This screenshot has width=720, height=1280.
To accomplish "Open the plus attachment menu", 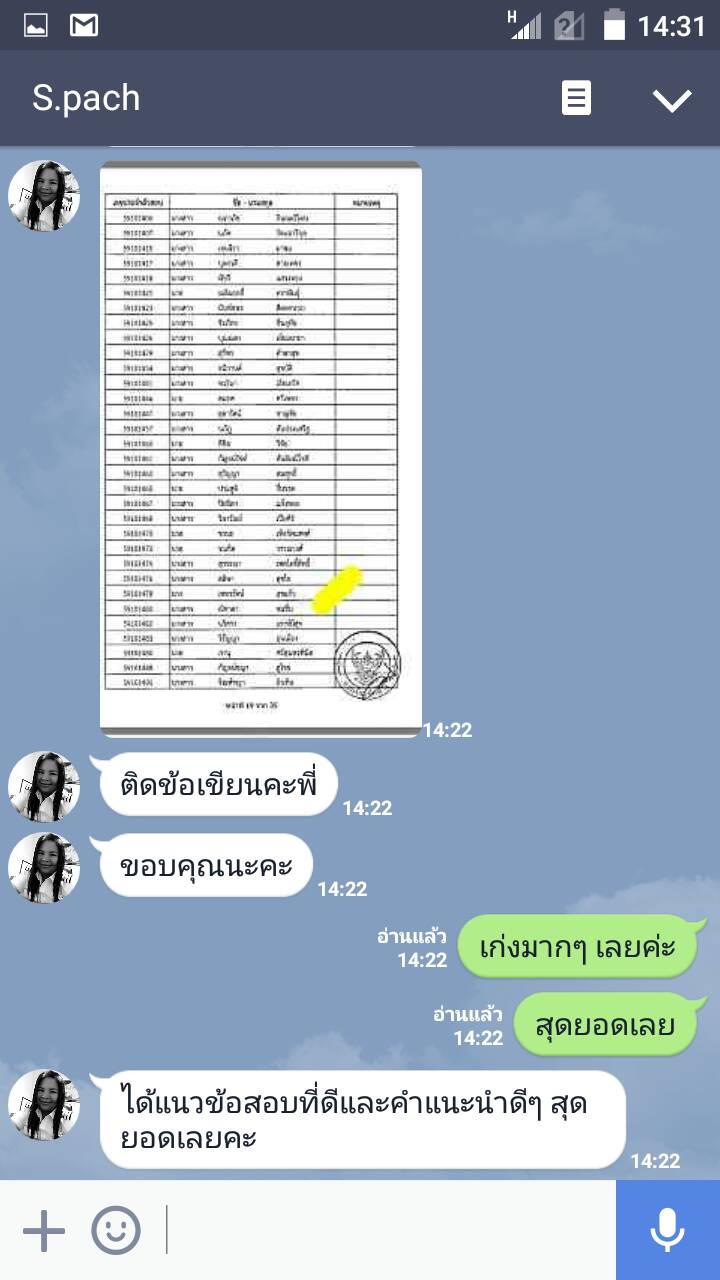I will coord(44,1230).
